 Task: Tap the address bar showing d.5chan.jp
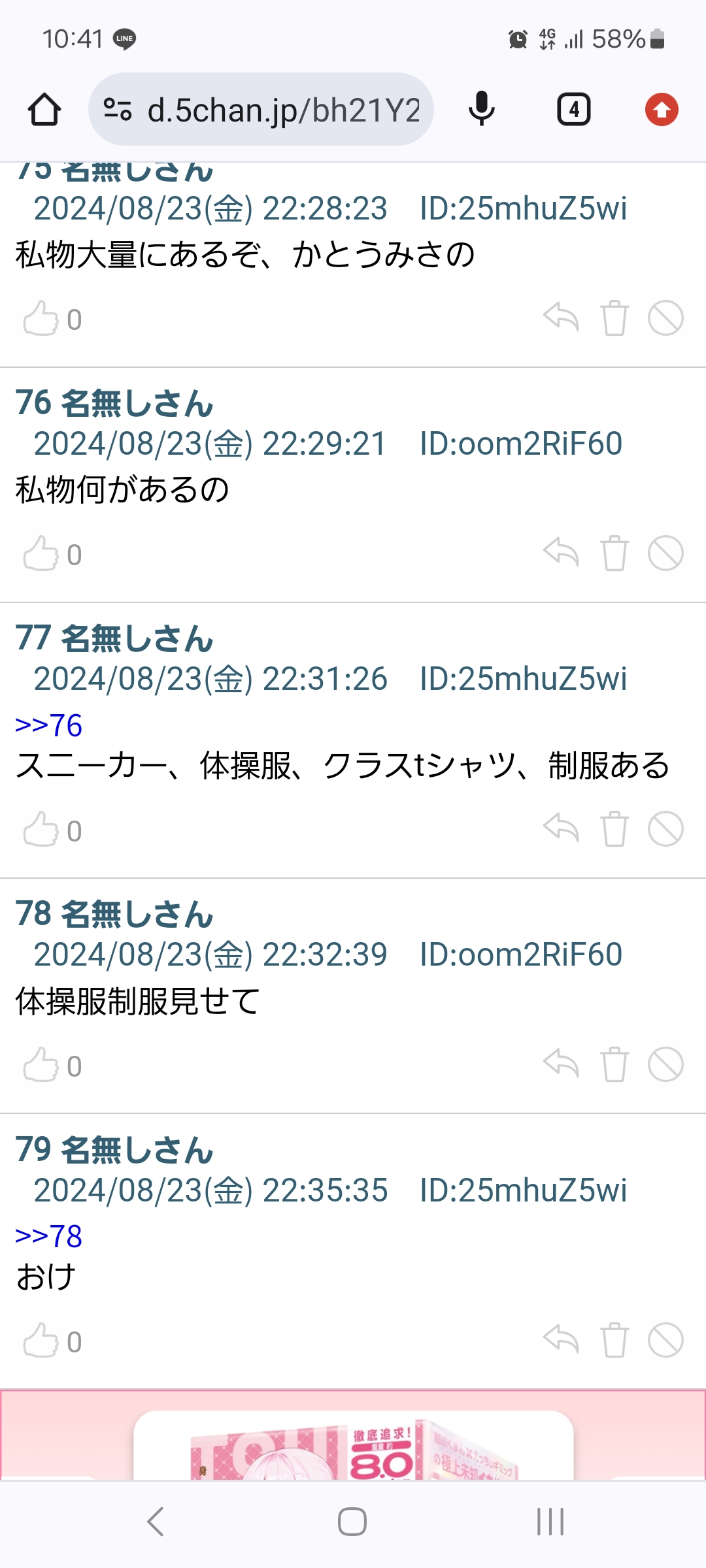(x=281, y=109)
